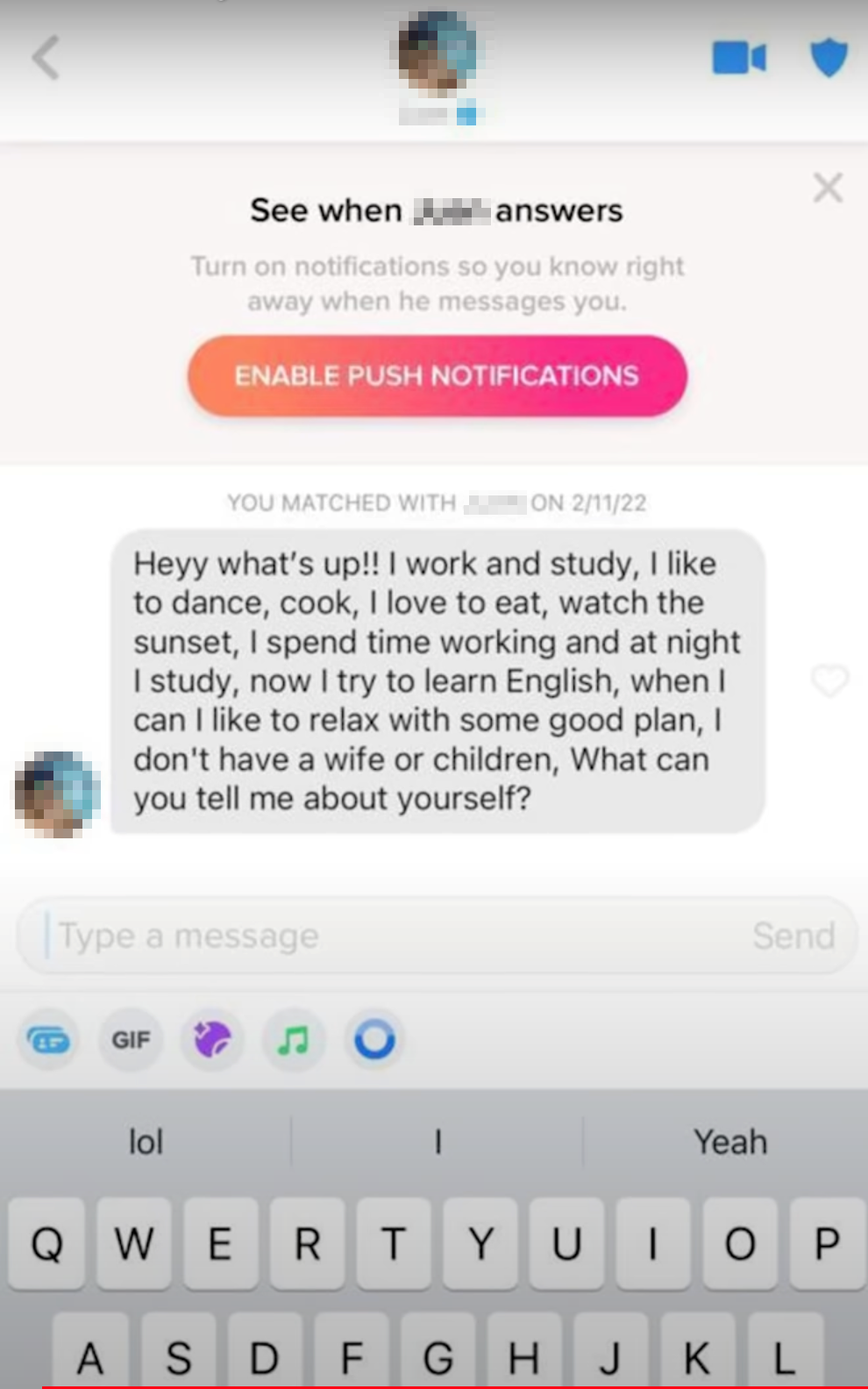Share a song via the music note
The image size is (868, 1389).
[294, 1040]
